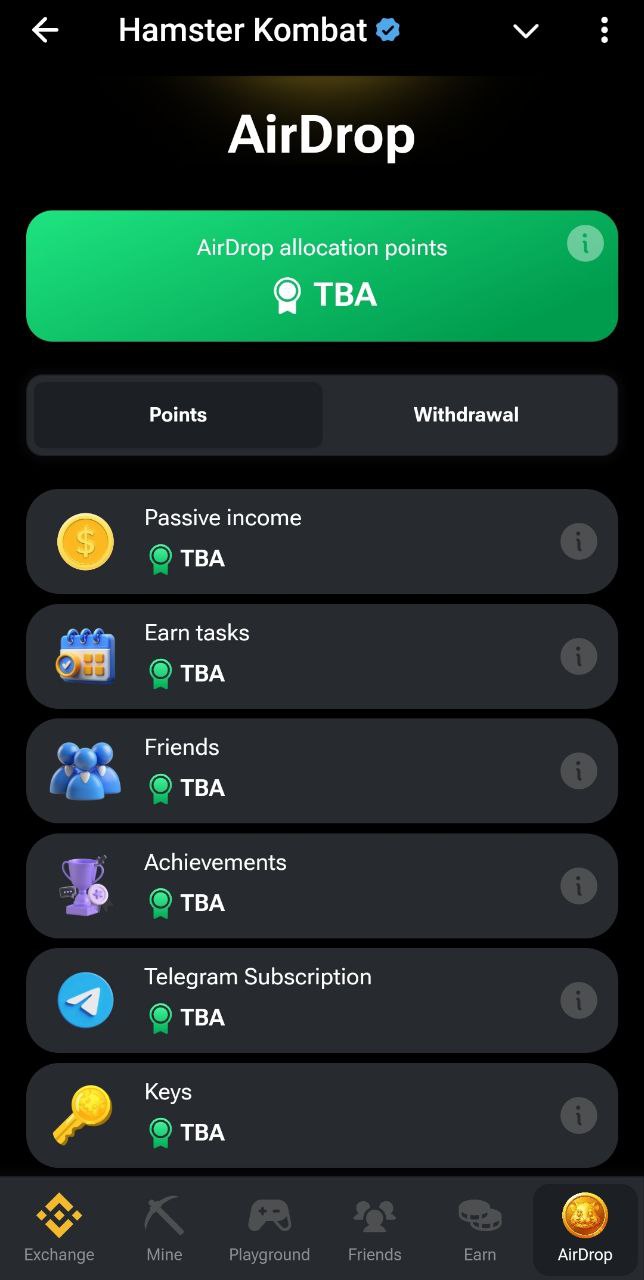644x1280 pixels.
Task: Tap Telegram Subscription info icon
Action: tap(578, 1001)
